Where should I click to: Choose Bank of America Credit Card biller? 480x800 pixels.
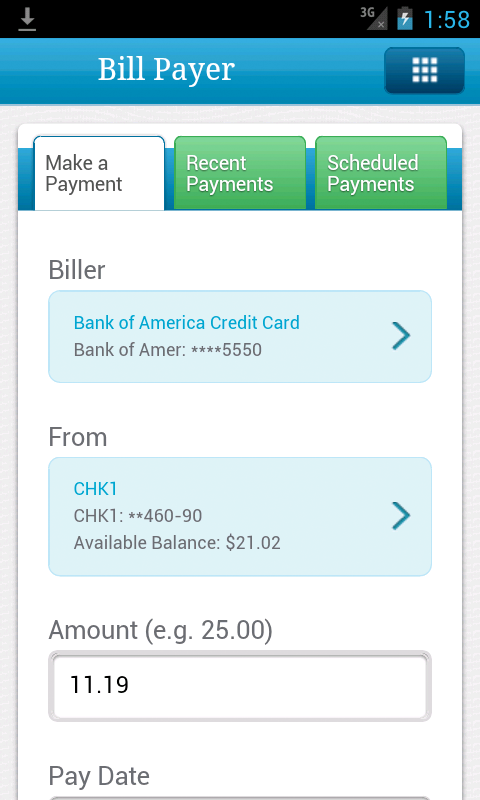[240, 336]
